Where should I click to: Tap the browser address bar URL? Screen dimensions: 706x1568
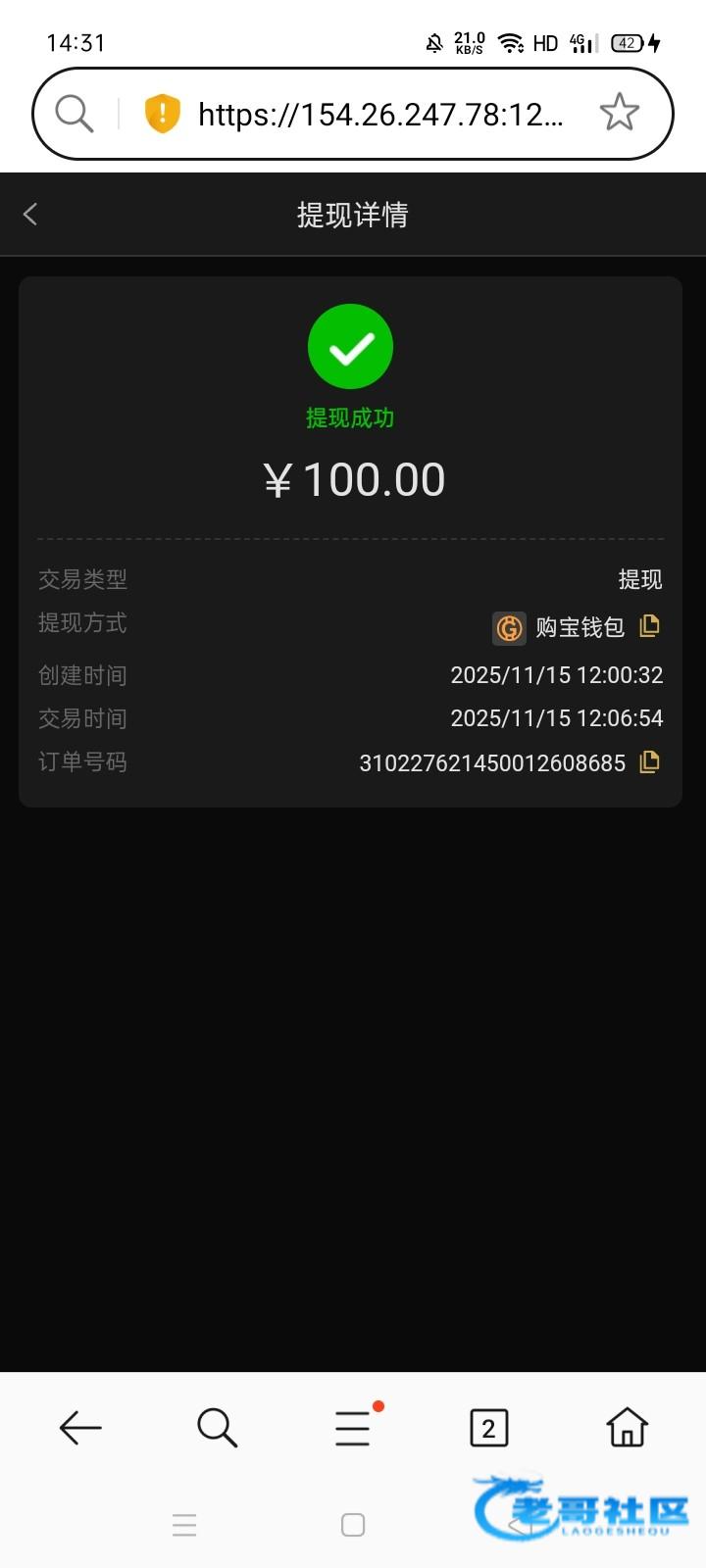(x=380, y=115)
